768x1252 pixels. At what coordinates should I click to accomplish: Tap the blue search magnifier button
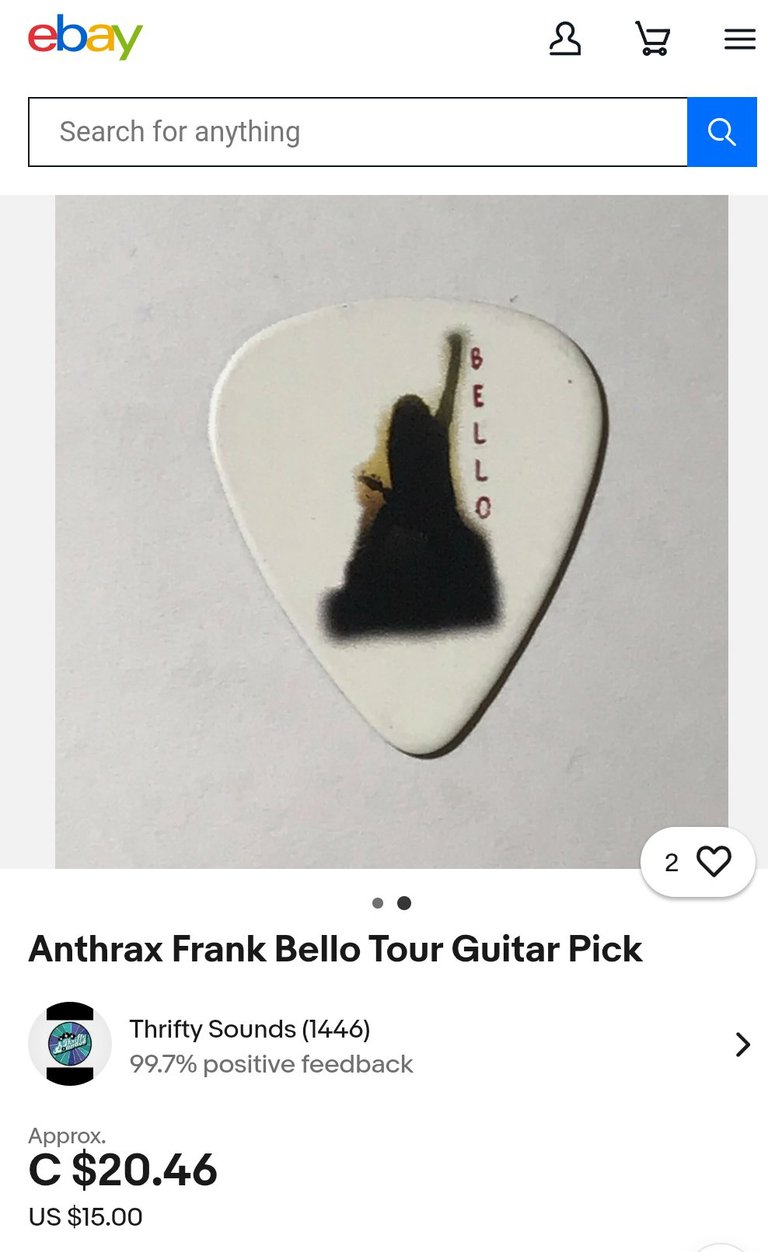tap(722, 132)
